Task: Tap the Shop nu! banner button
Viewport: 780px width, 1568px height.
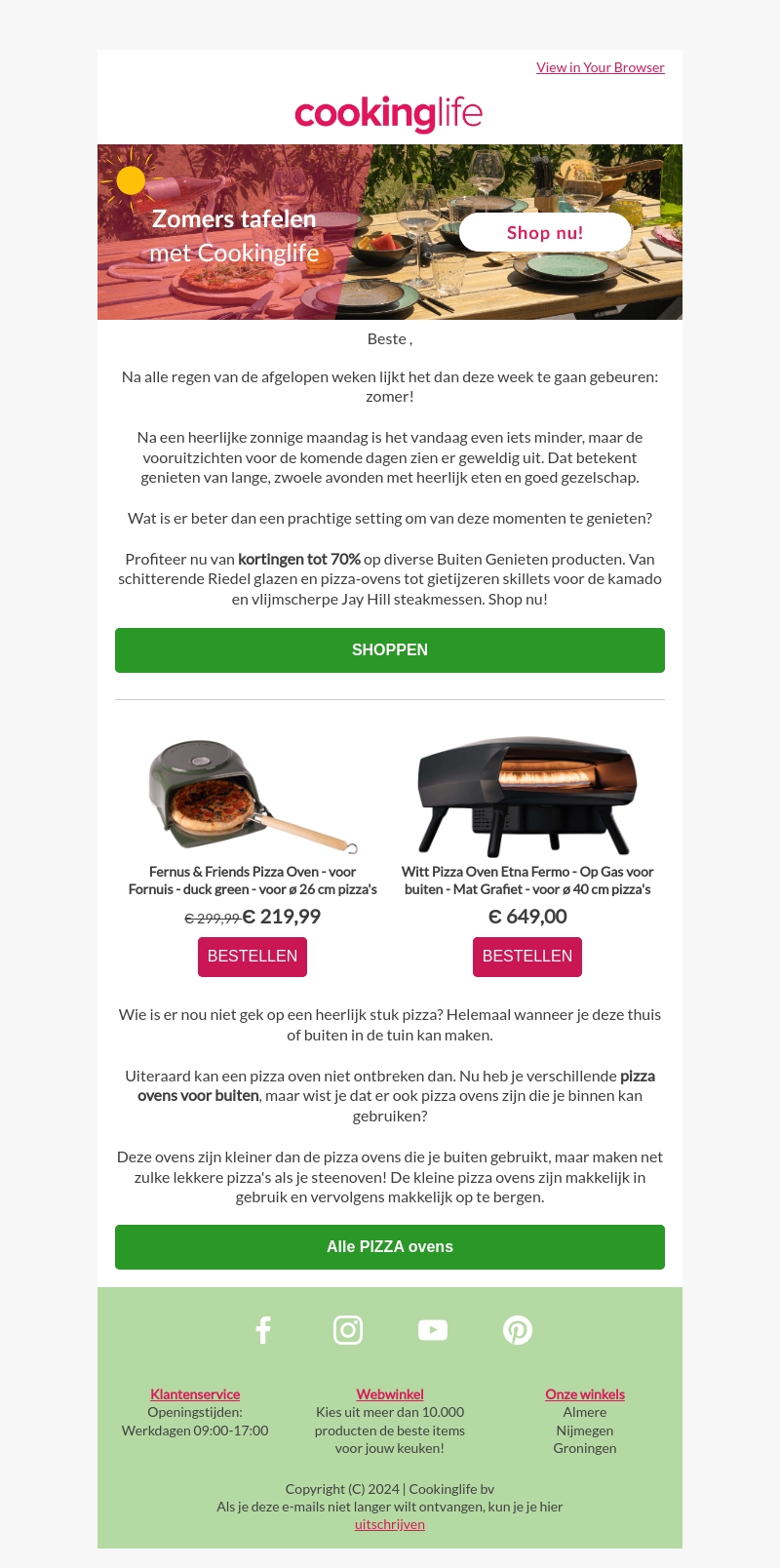Action: pos(545,233)
